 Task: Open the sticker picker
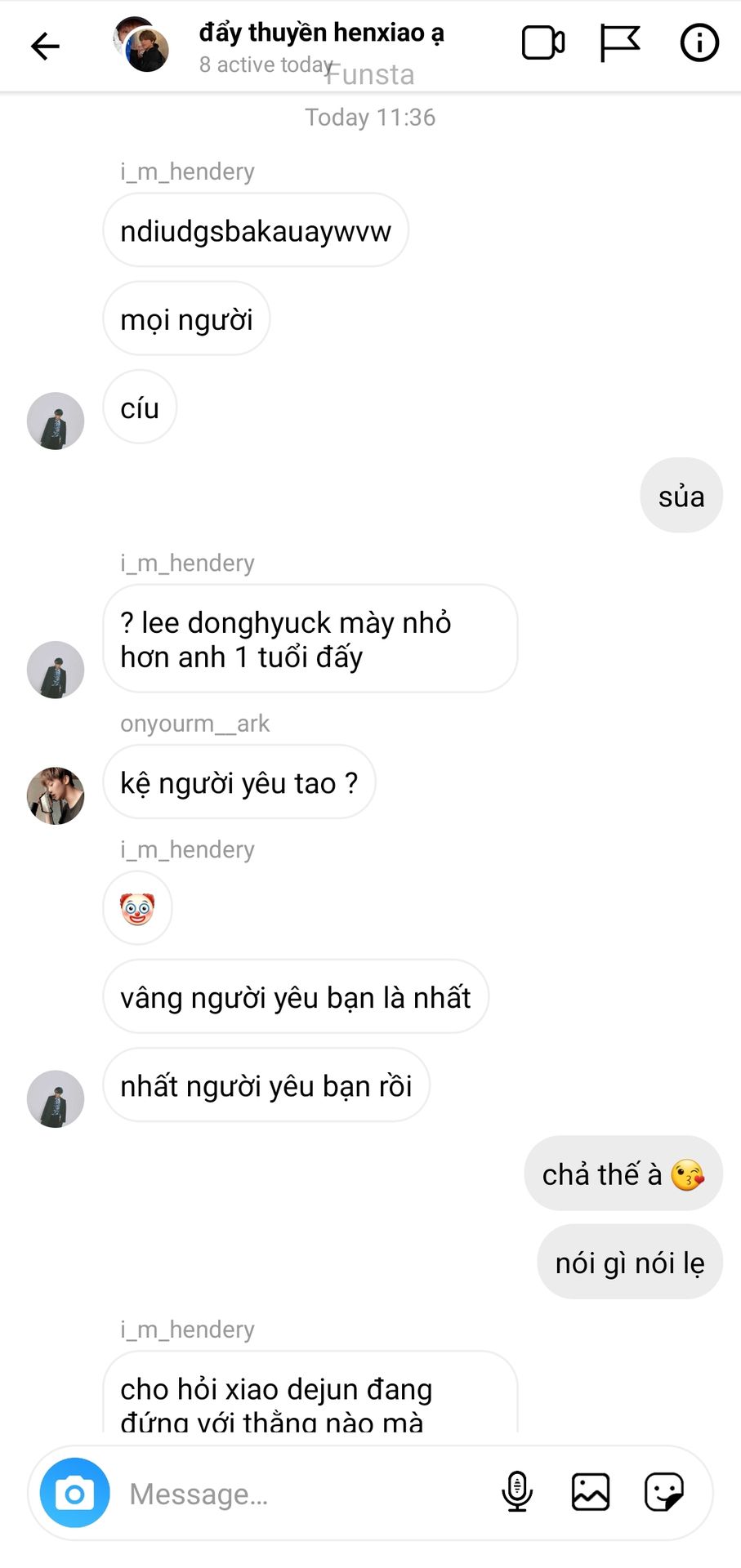pos(664,1492)
